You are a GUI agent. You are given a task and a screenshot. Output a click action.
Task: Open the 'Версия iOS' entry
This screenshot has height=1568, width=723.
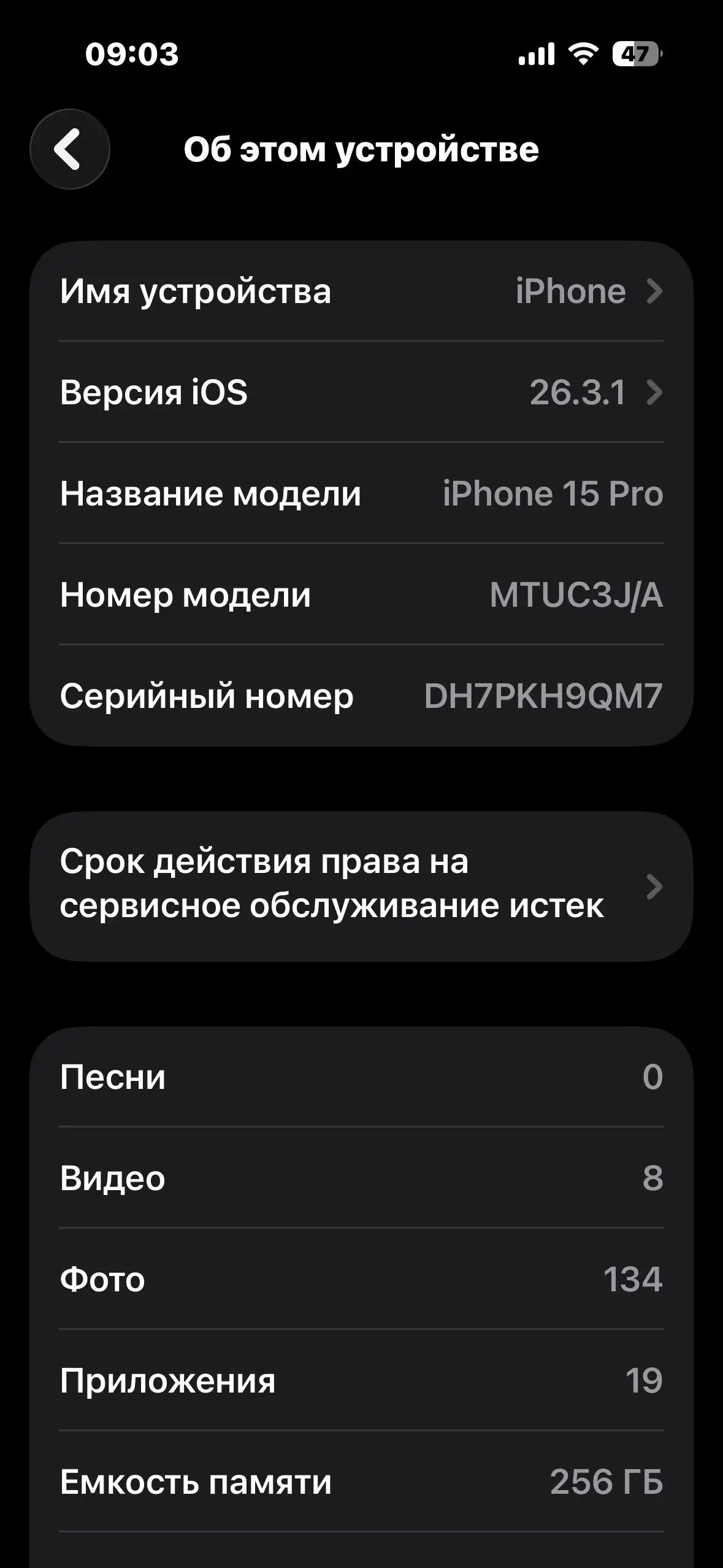pyautogui.click(x=362, y=393)
